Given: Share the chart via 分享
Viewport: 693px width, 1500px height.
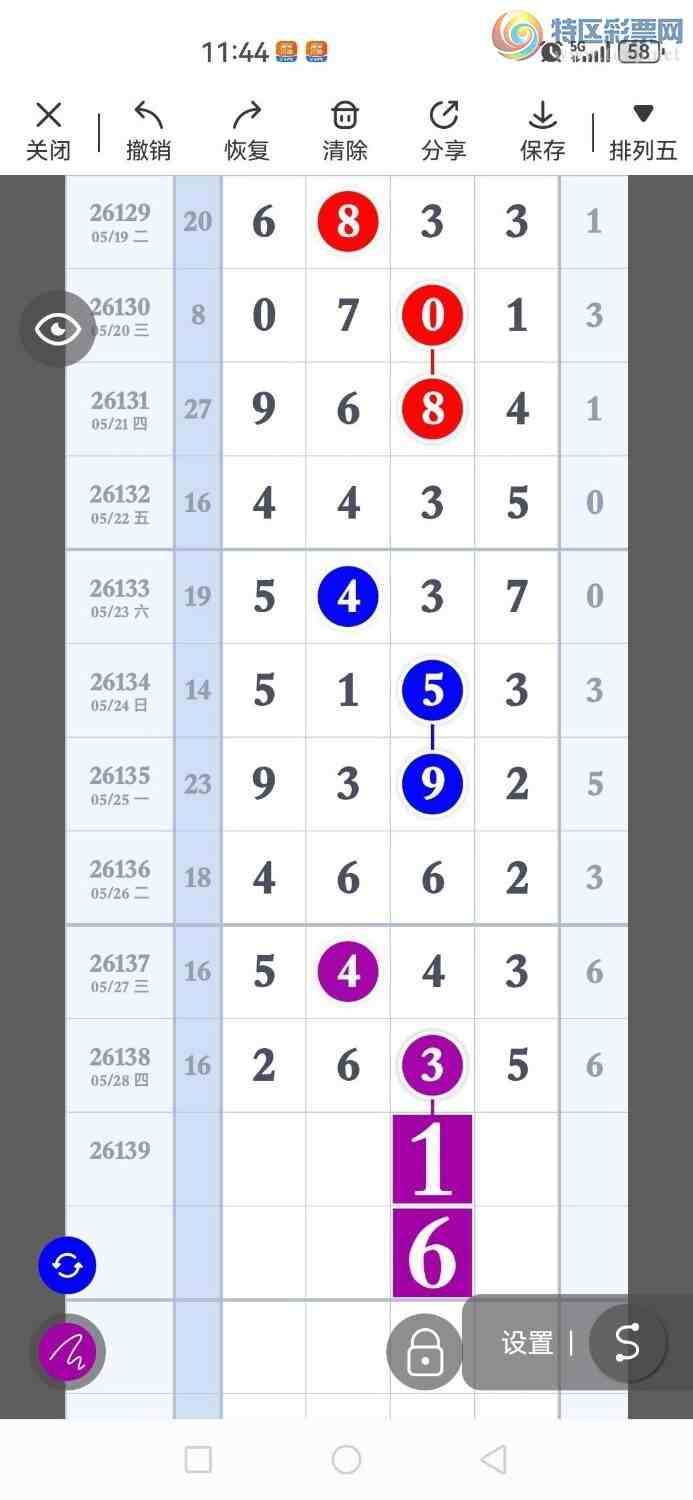Looking at the screenshot, I should [x=443, y=131].
